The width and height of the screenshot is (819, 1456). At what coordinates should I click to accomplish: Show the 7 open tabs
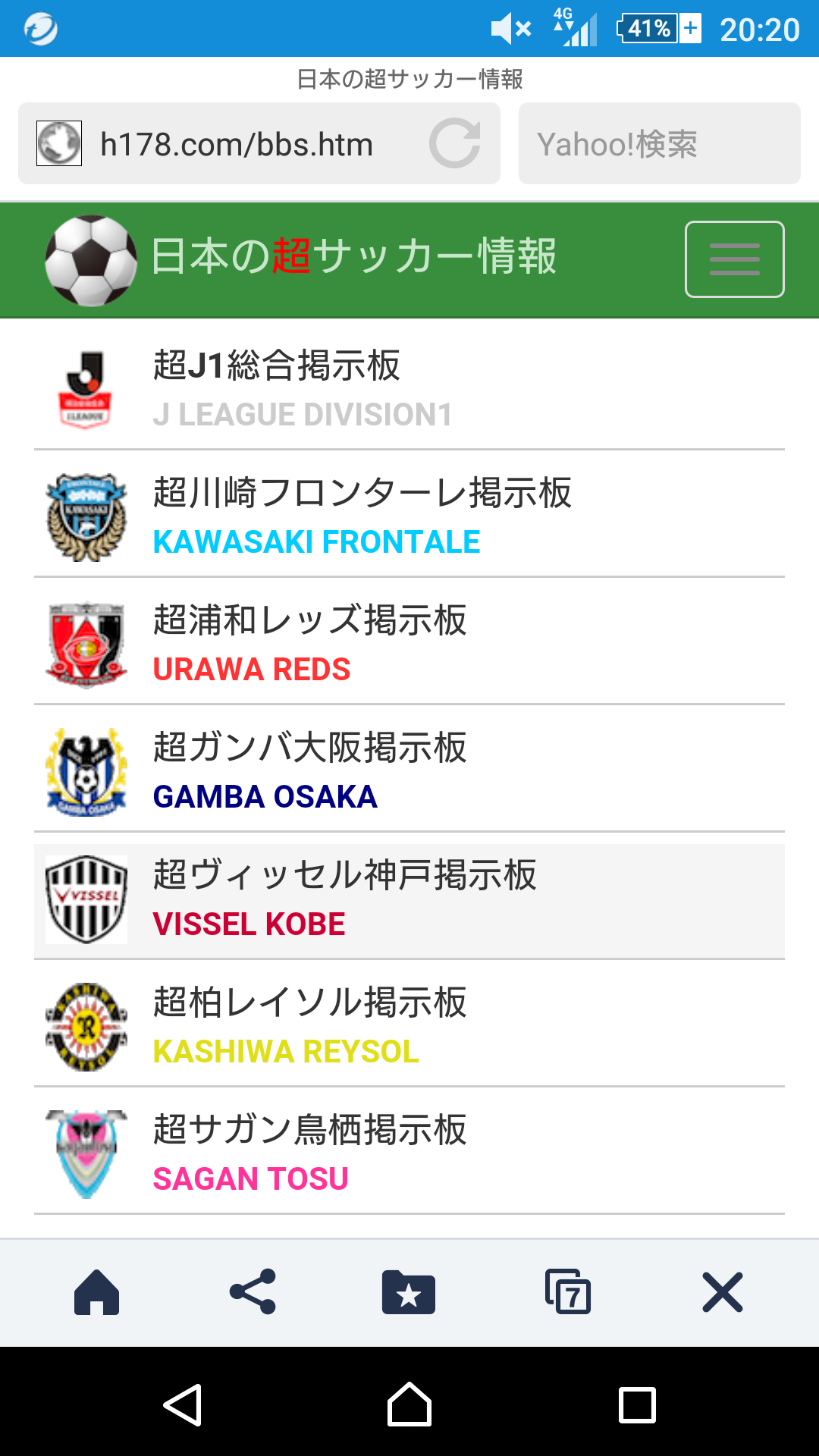click(x=567, y=1292)
